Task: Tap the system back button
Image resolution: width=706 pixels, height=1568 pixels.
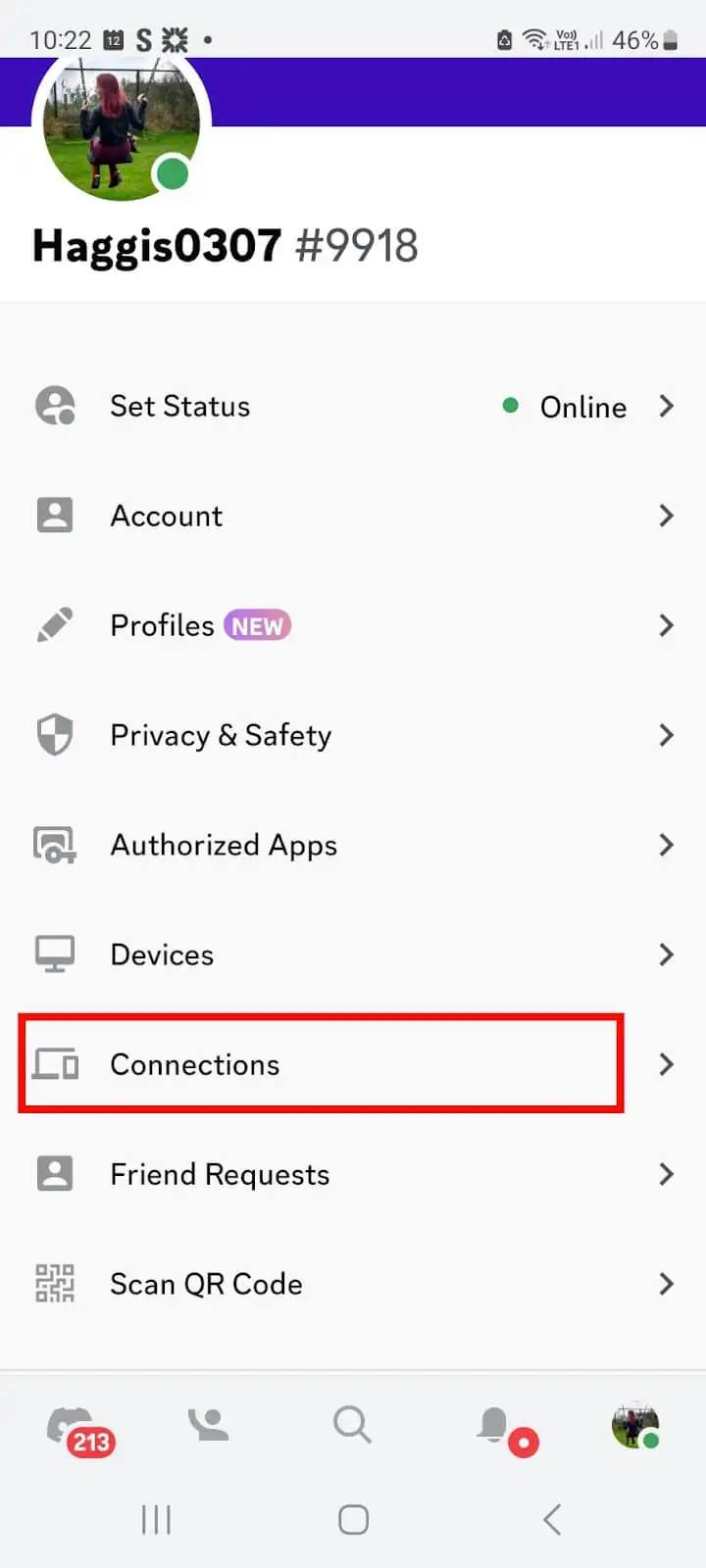Action: [x=552, y=1520]
